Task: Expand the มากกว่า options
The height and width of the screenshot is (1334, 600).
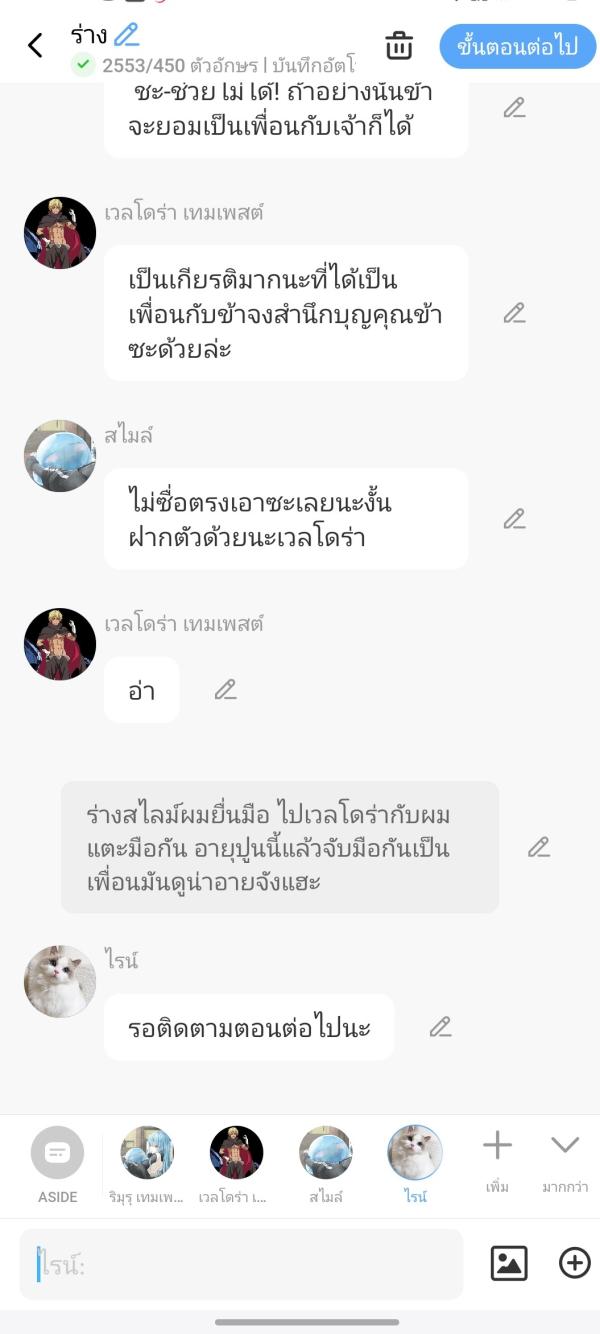Action: point(565,1158)
